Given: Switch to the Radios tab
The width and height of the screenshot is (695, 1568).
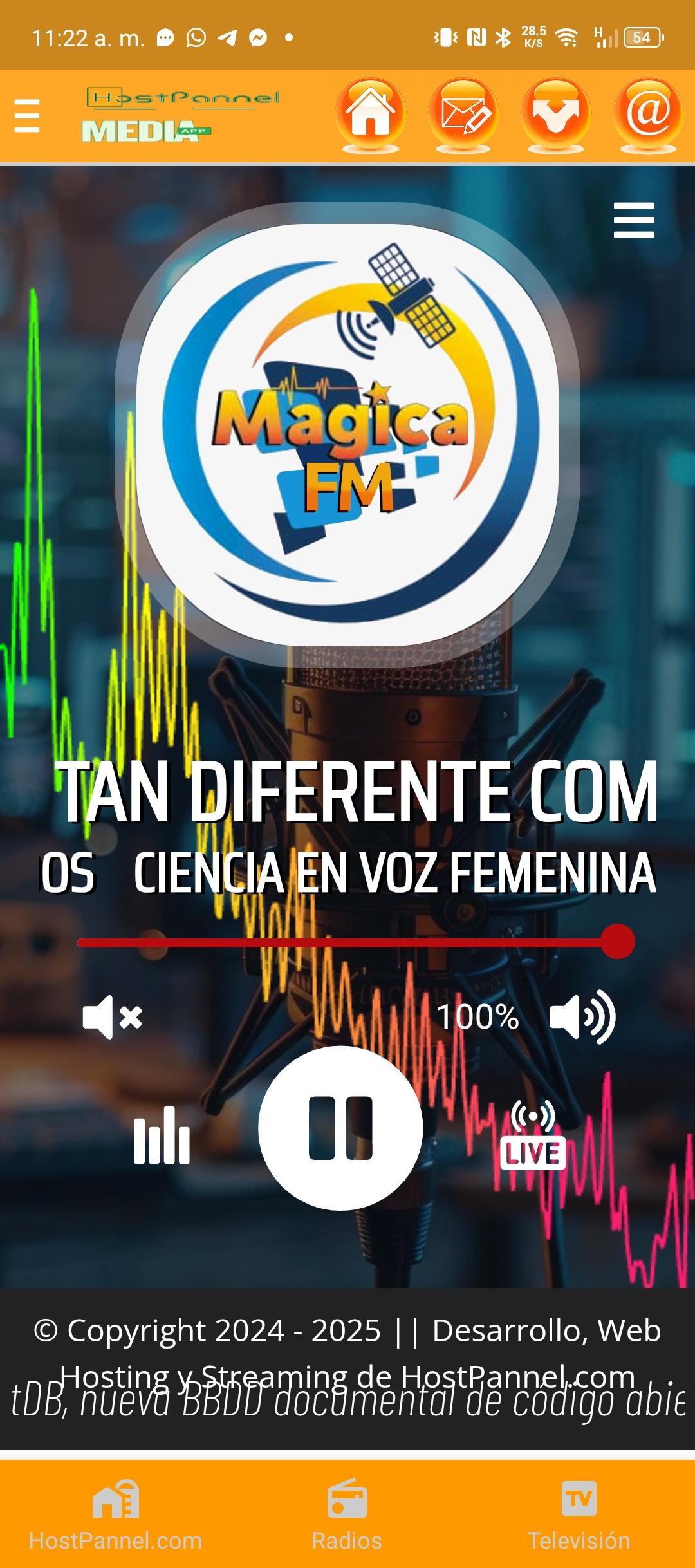Looking at the screenshot, I should click(347, 1515).
